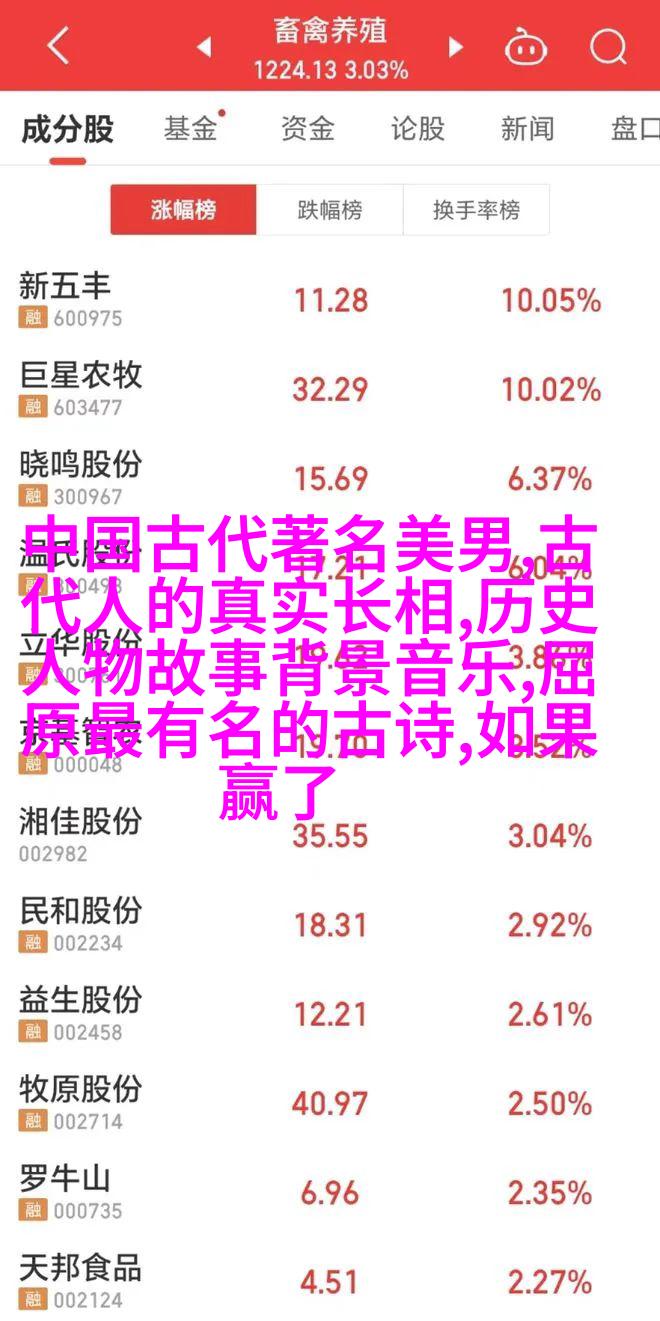Open stock 巨星农牧 603477

coord(330,389)
